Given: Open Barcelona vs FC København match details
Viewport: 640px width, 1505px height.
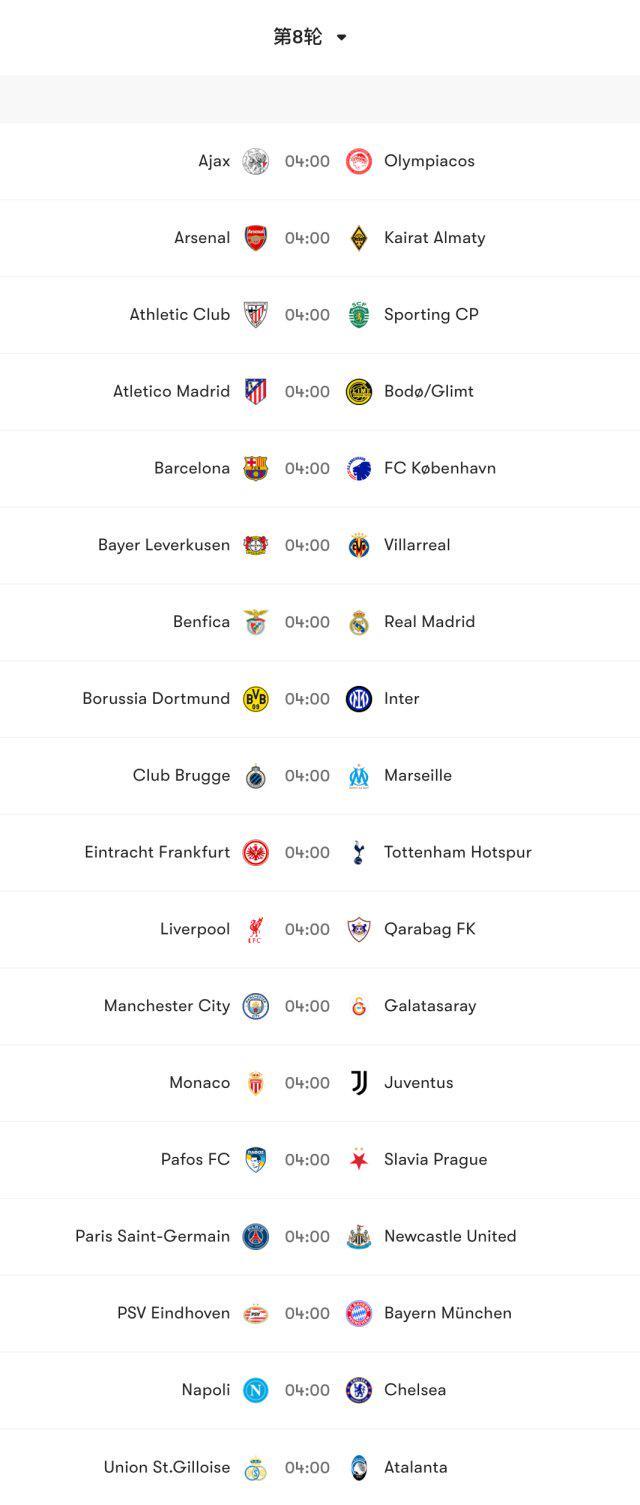Looking at the screenshot, I should tap(307, 468).
